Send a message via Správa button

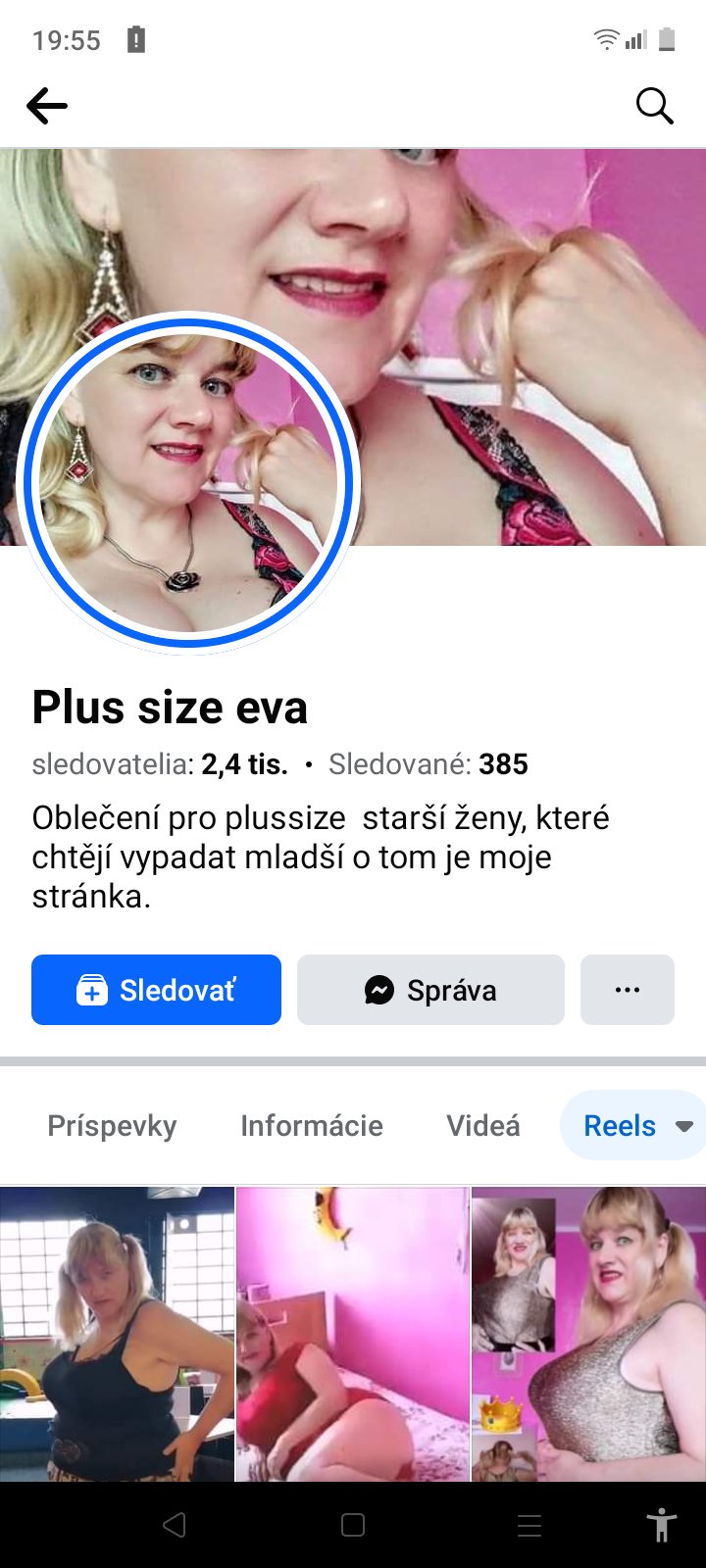[x=430, y=990]
